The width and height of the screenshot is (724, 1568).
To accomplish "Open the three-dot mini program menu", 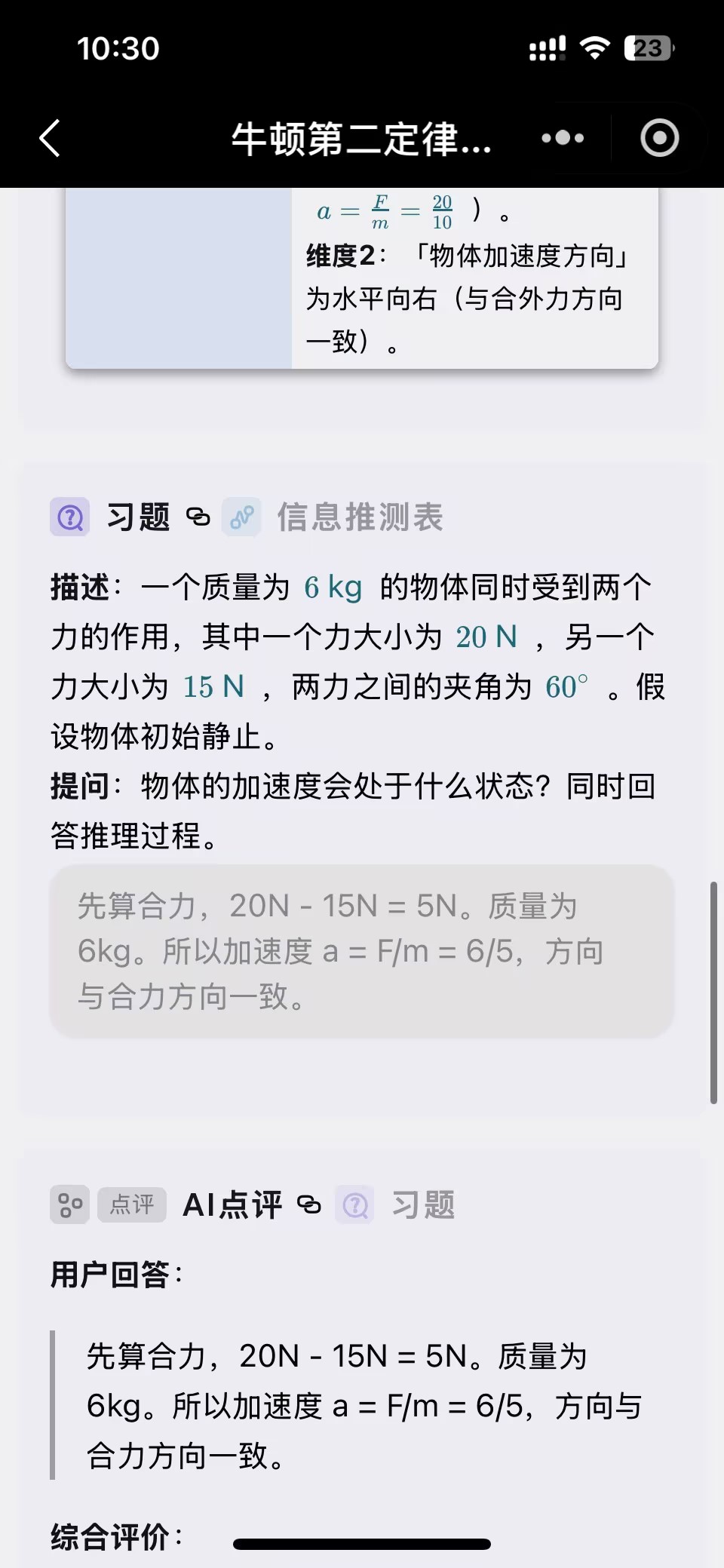I will point(563,138).
